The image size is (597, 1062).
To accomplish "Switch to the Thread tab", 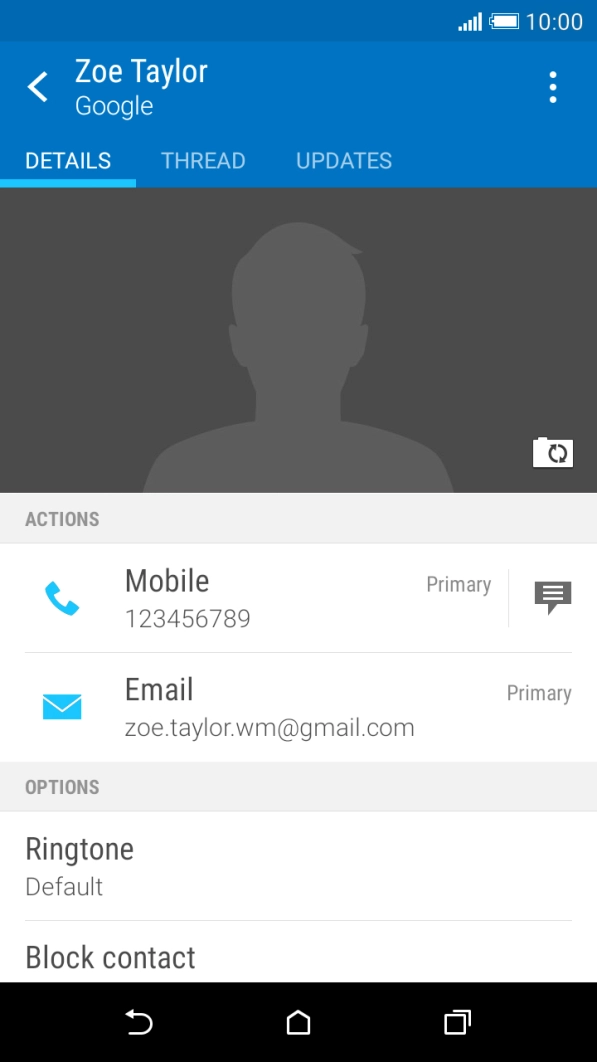I will [203, 161].
